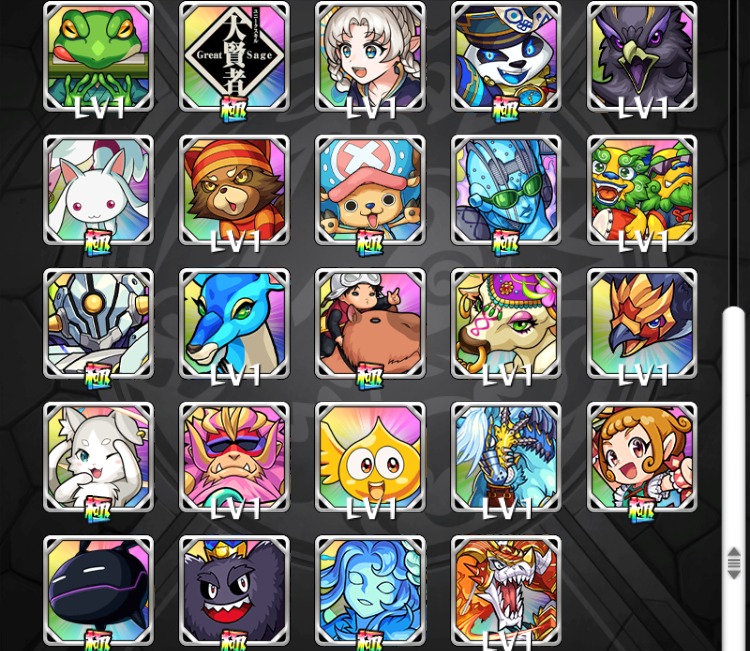Open the pink gorilla with sunglasses
Screen dimensions: 750x651
click(234, 457)
